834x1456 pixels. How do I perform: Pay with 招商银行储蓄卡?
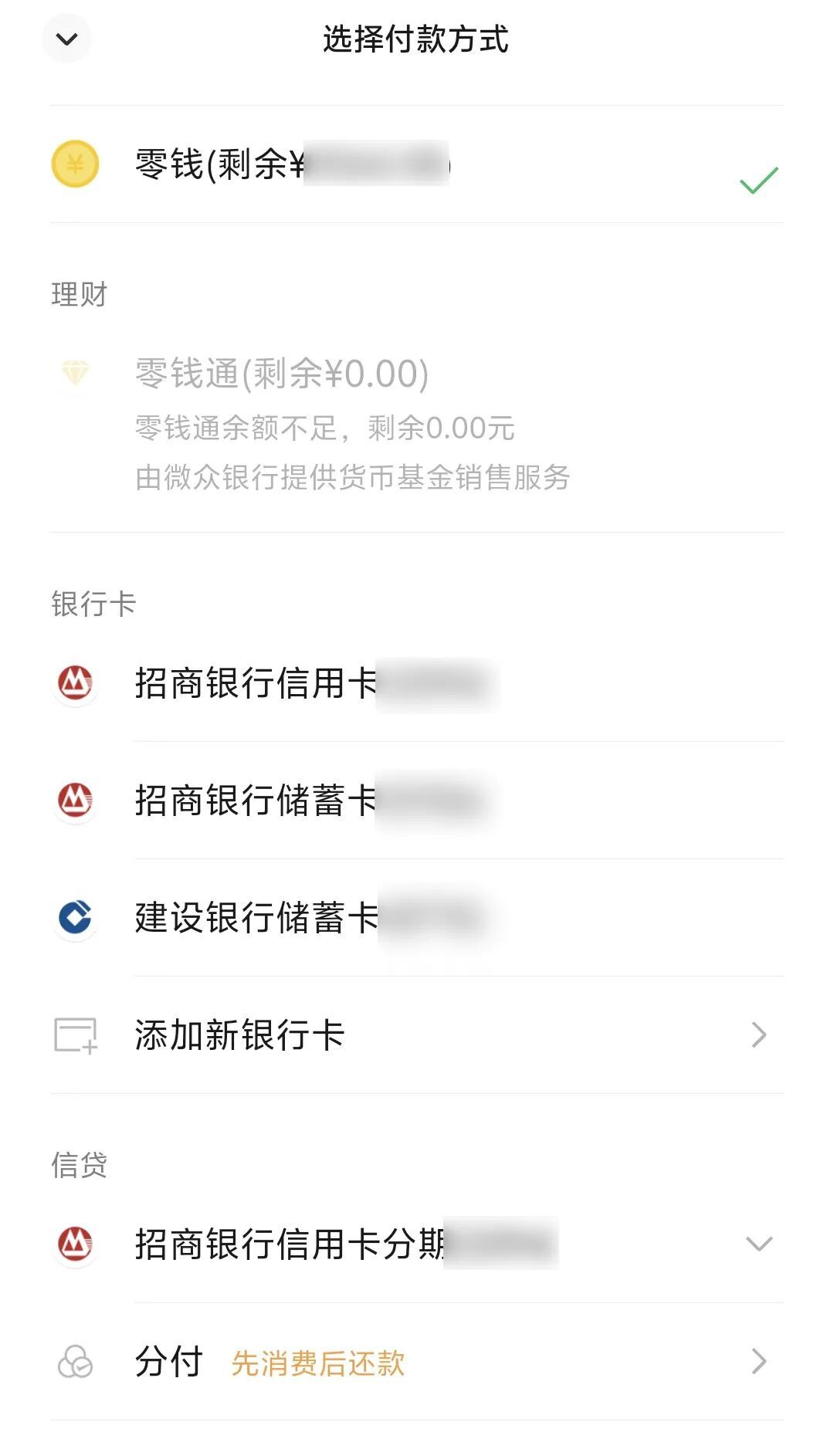[417, 801]
